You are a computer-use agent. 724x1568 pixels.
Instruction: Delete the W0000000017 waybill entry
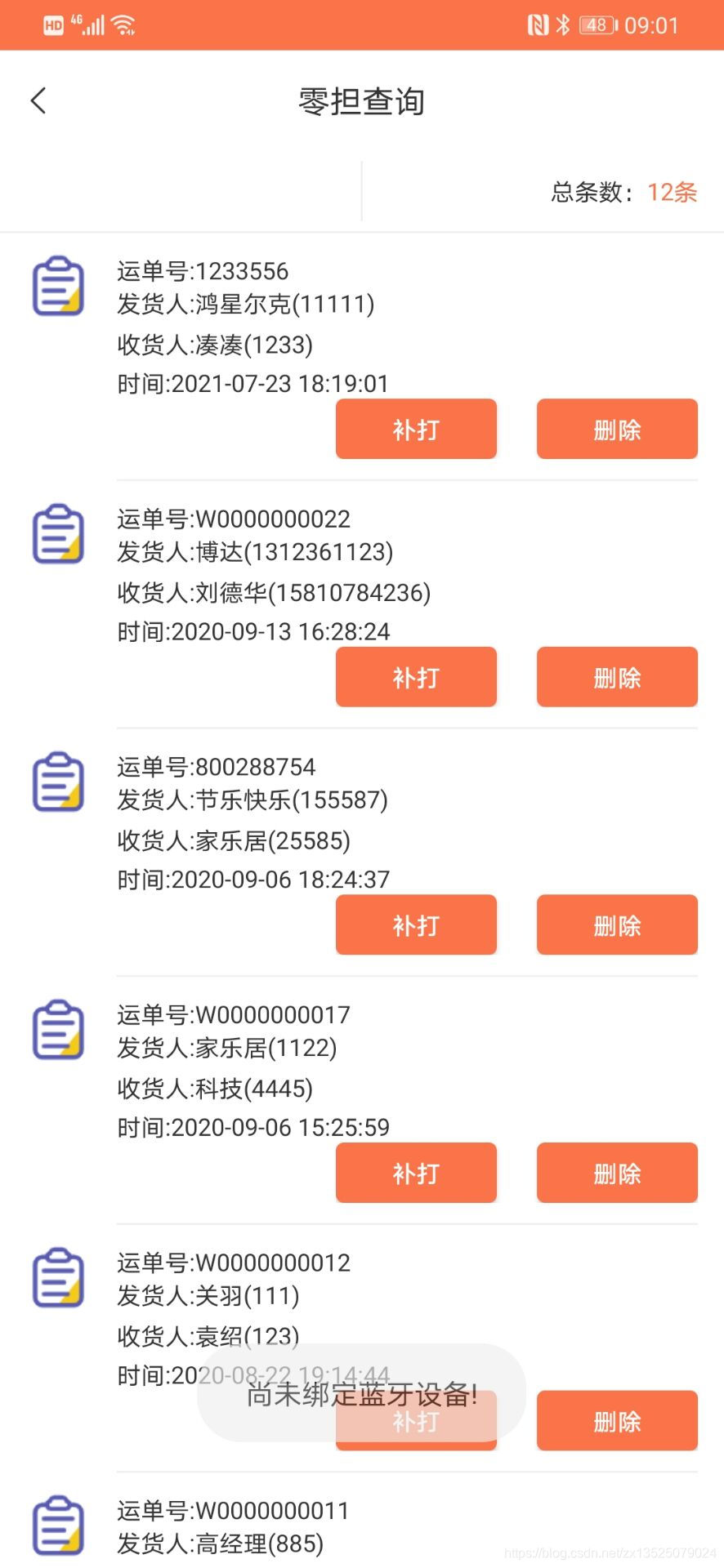pos(617,1173)
